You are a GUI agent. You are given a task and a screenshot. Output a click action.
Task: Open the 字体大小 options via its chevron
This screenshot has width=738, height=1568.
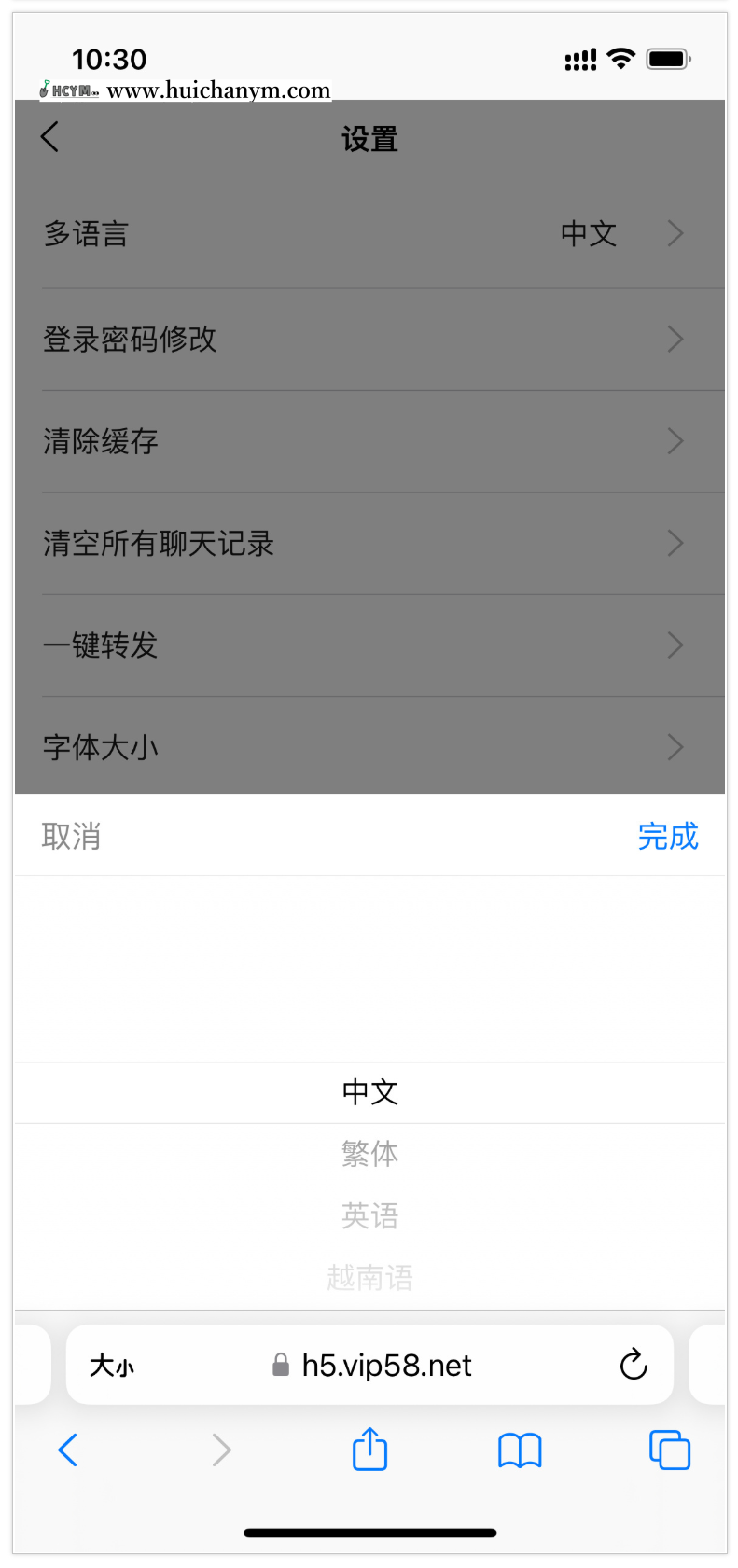(x=675, y=746)
